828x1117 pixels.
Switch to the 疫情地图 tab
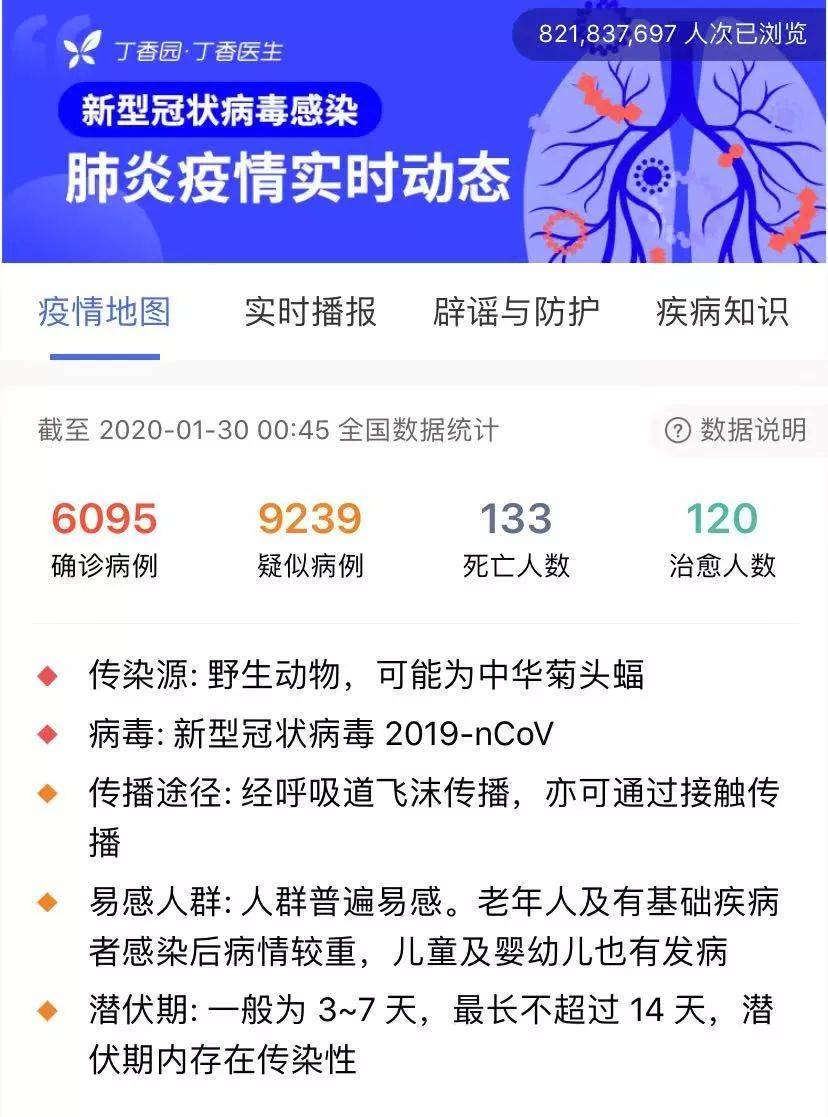(x=104, y=312)
